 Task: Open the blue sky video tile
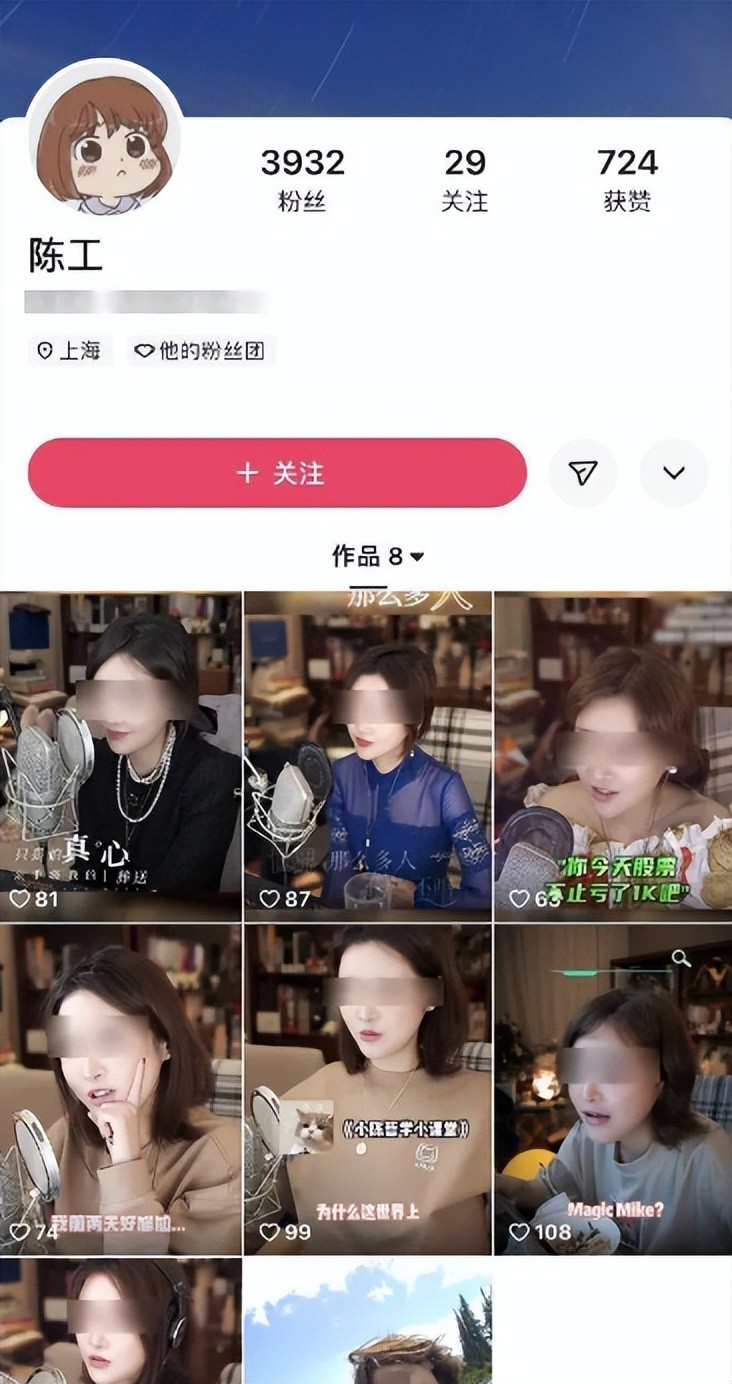click(x=368, y=1322)
